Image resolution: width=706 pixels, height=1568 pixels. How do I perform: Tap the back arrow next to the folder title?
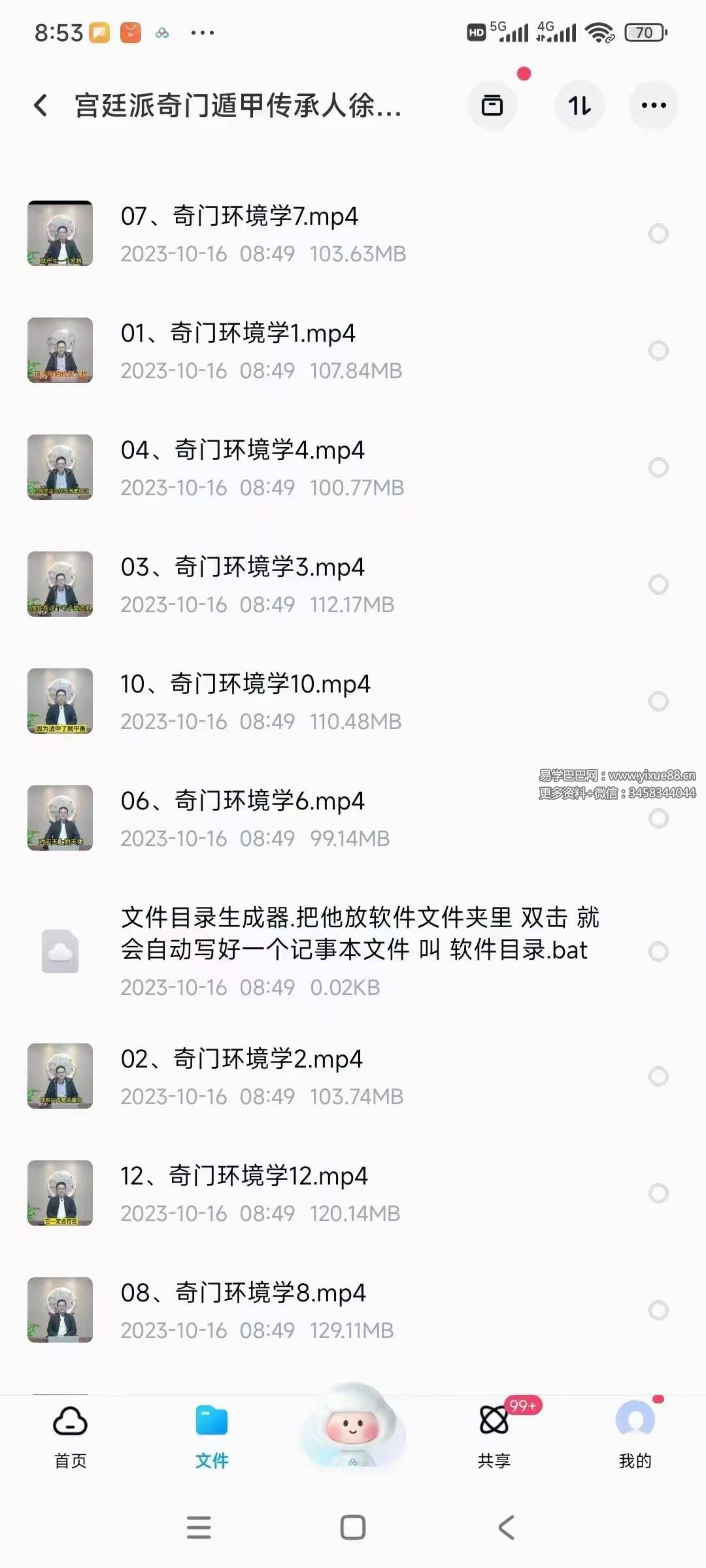click(x=41, y=105)
